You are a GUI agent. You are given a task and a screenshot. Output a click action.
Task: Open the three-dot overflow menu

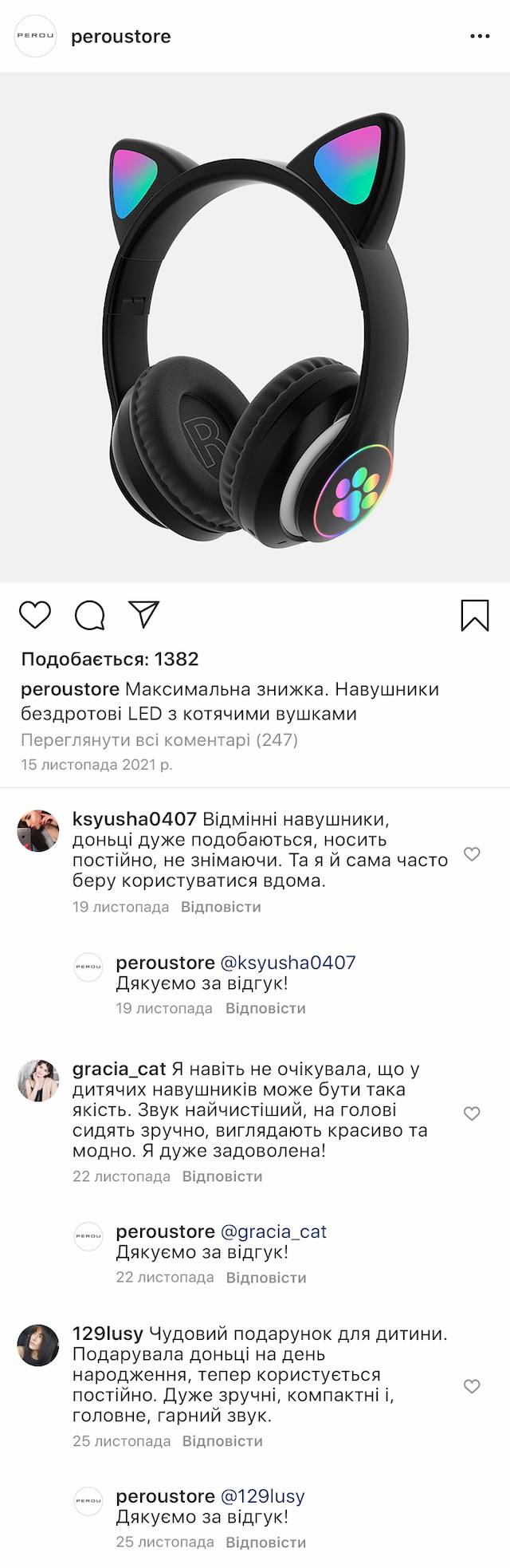pyautogui.click(x=480, y=37)
